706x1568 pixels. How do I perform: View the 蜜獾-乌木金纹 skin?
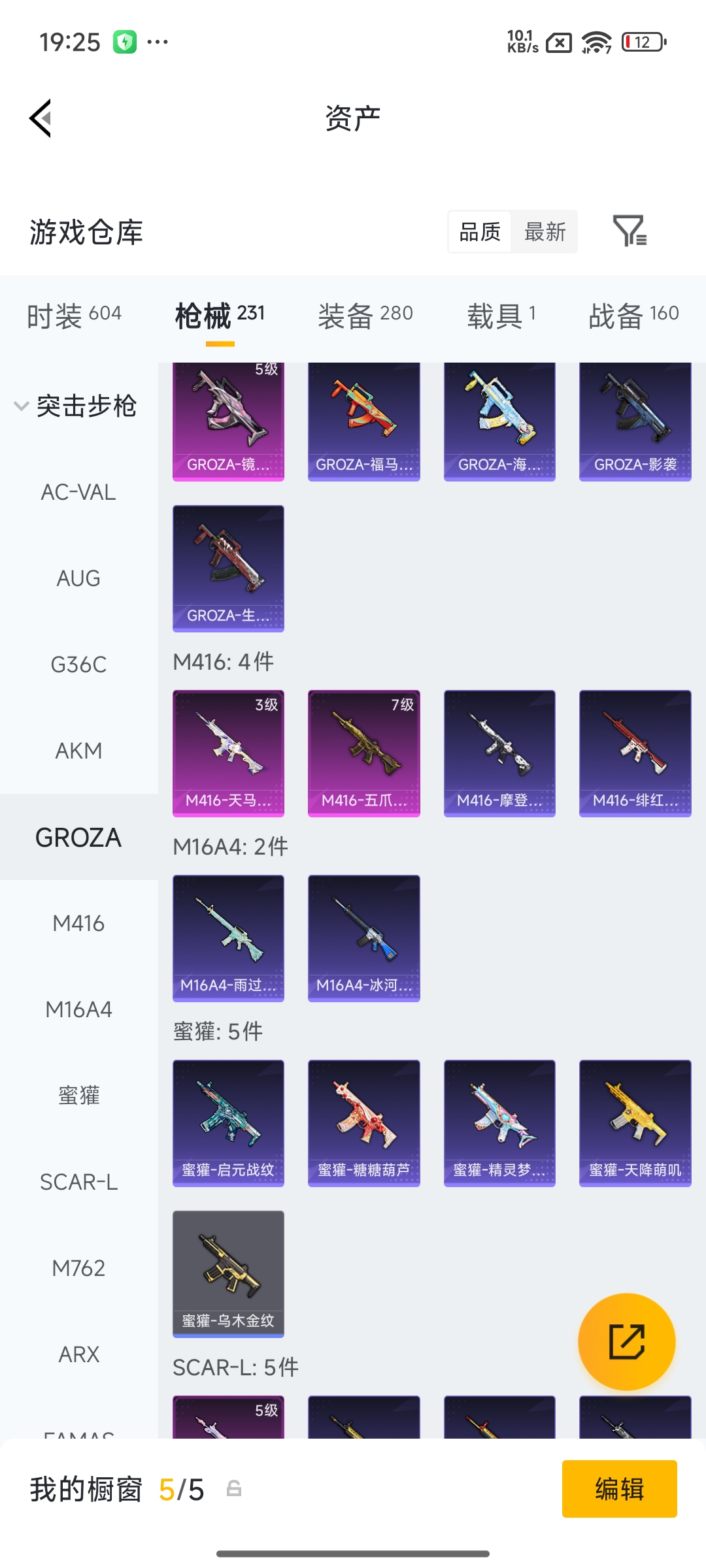pyautogui.click(x=228, y=1274)
